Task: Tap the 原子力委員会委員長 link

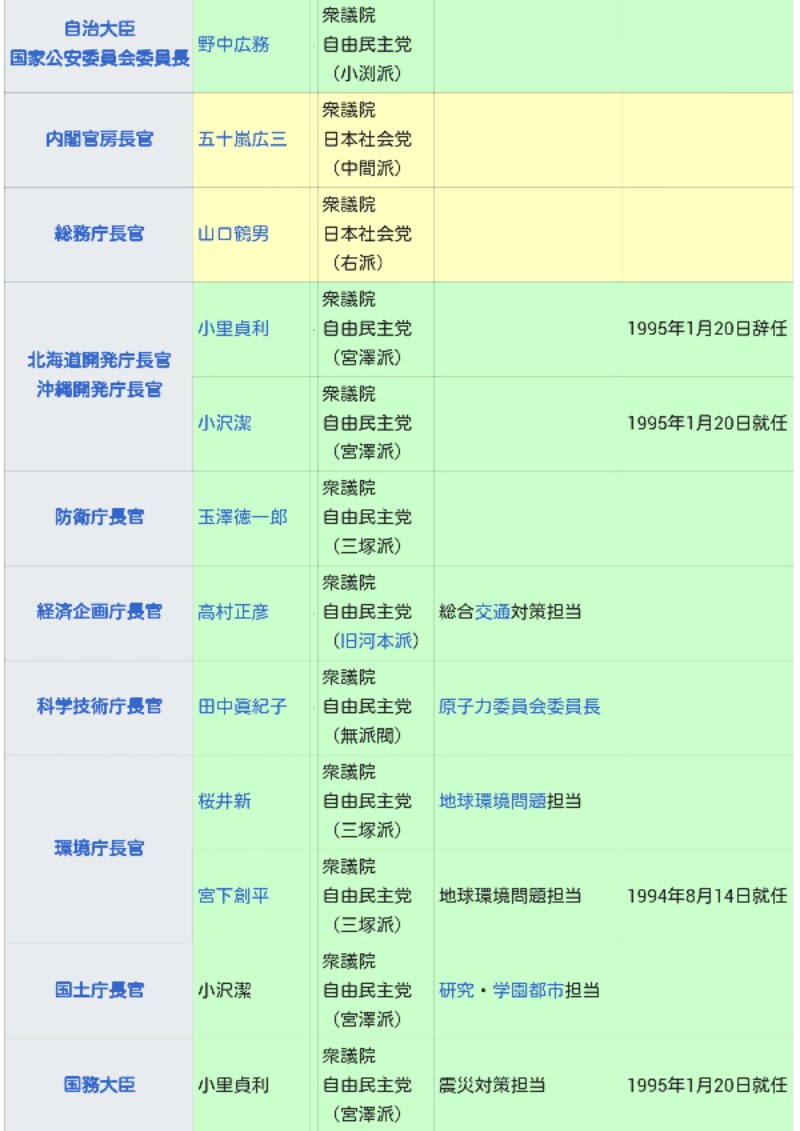Action: 519,706
